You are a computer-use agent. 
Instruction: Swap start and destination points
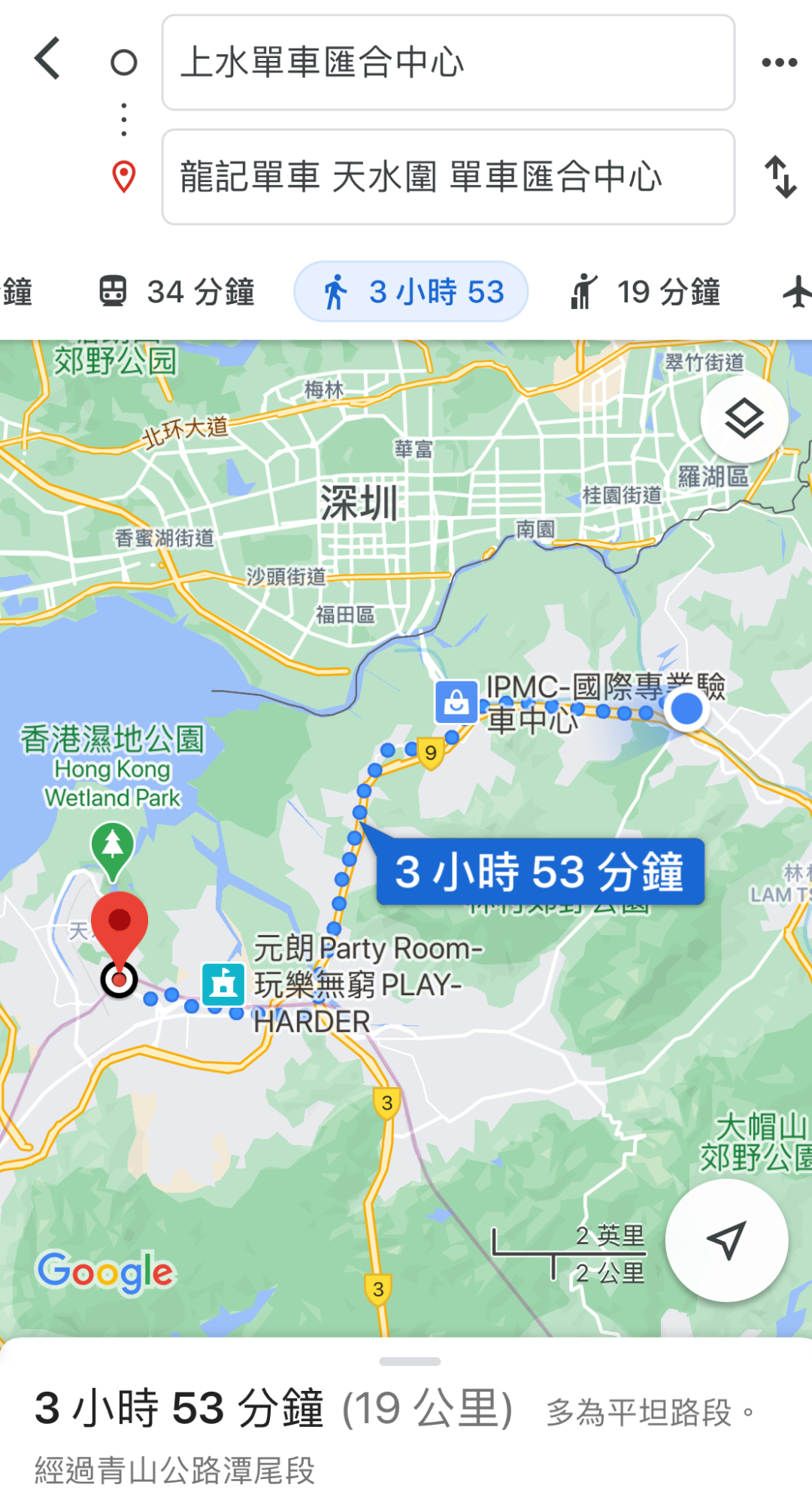780,177
